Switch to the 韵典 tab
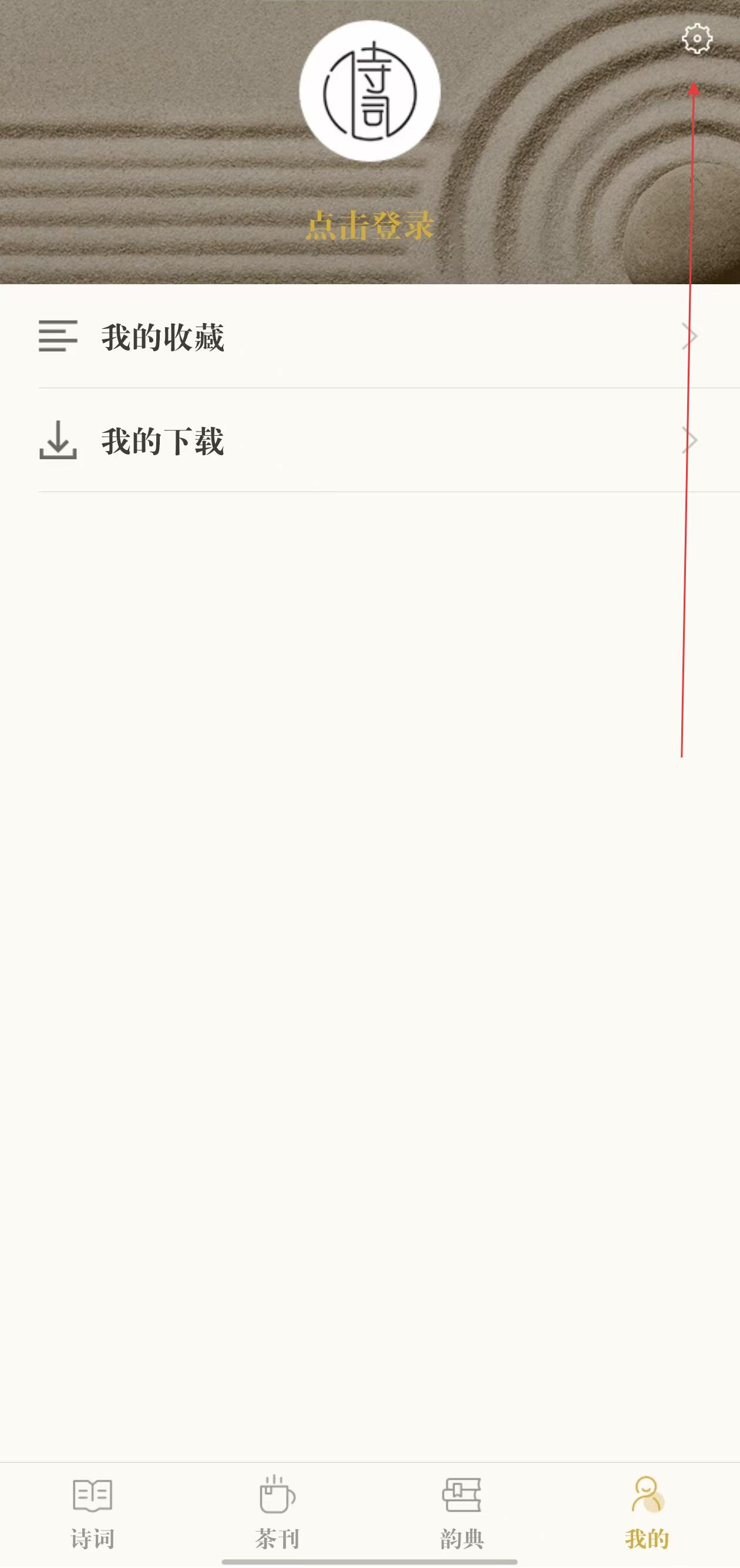 coord(462,1513)
